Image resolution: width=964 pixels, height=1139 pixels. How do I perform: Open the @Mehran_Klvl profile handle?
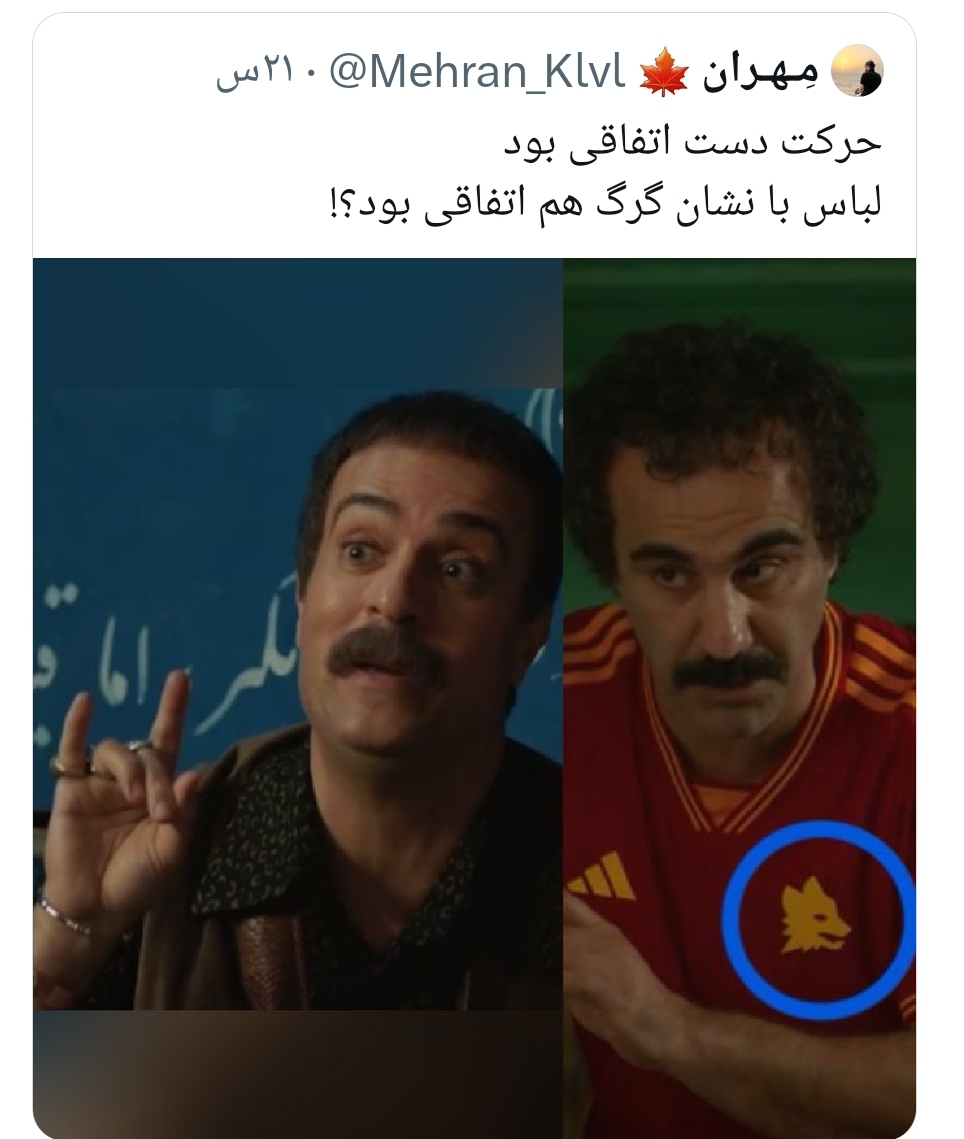[477, 72]
